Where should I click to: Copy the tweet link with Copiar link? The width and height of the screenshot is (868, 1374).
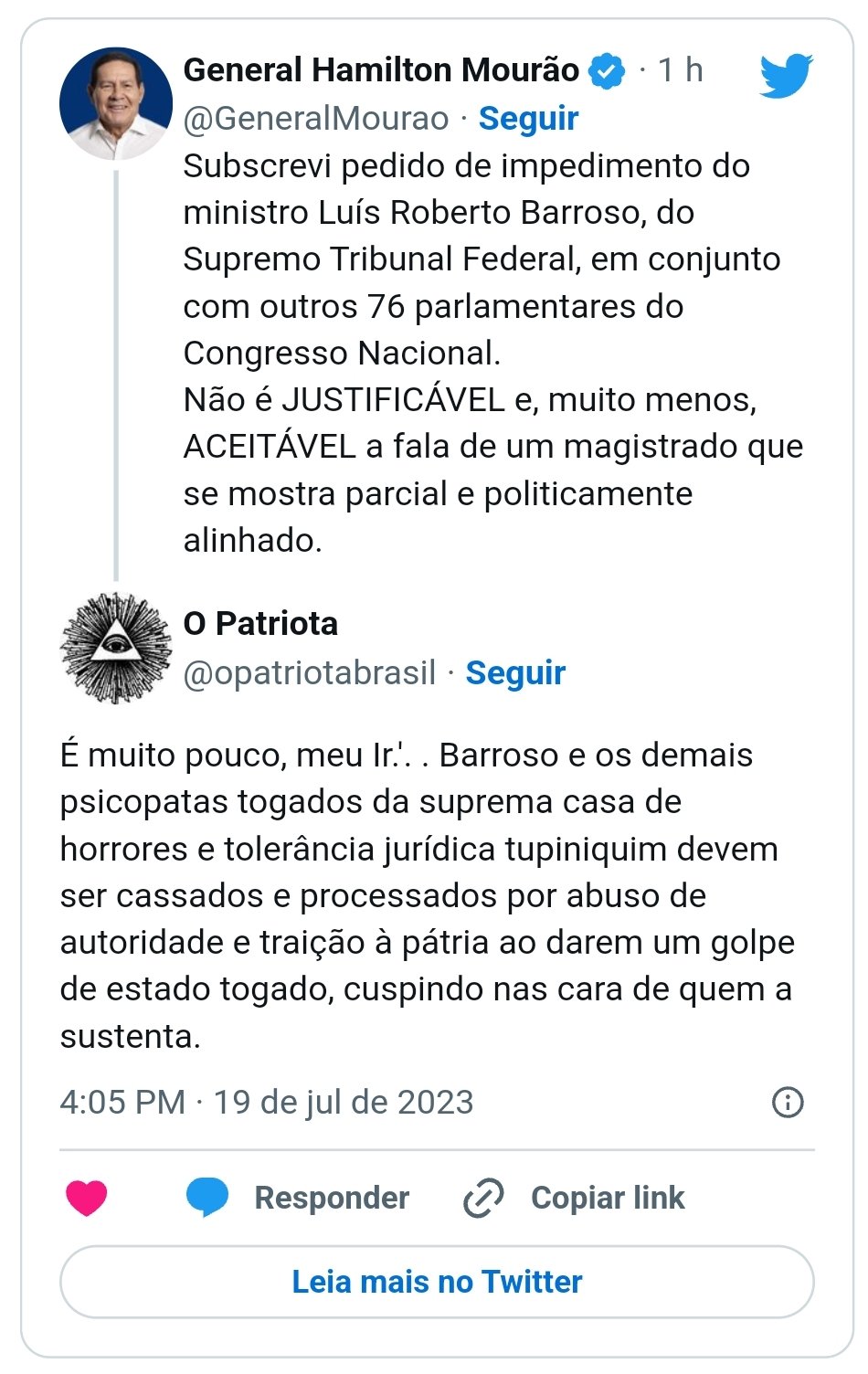(574, 1198)
